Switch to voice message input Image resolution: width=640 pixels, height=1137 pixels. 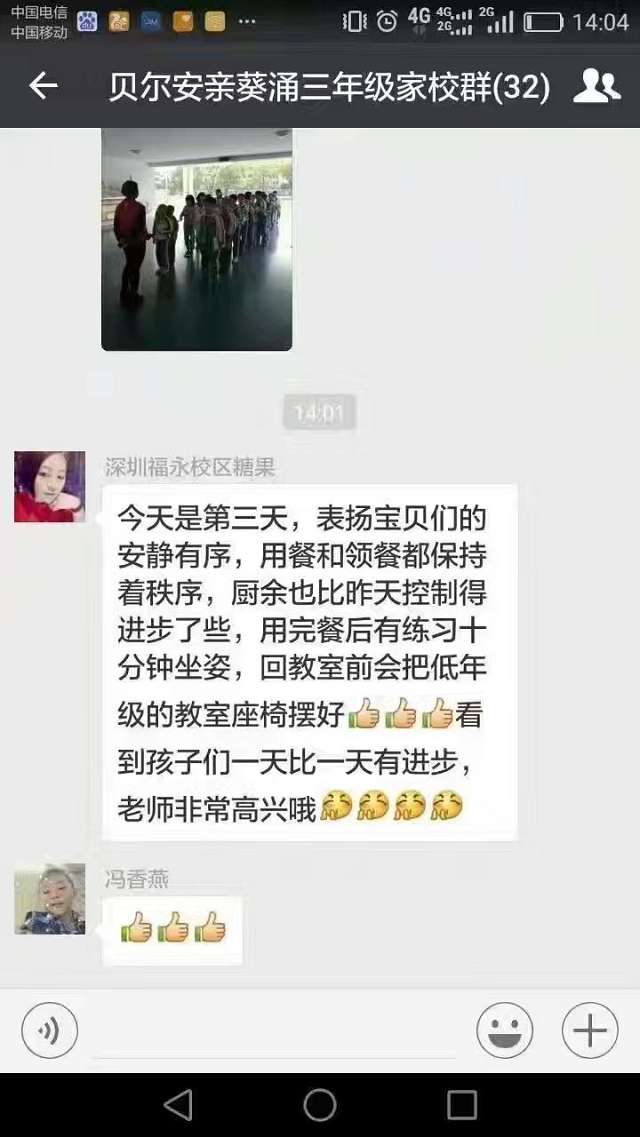pos(49,1030)
